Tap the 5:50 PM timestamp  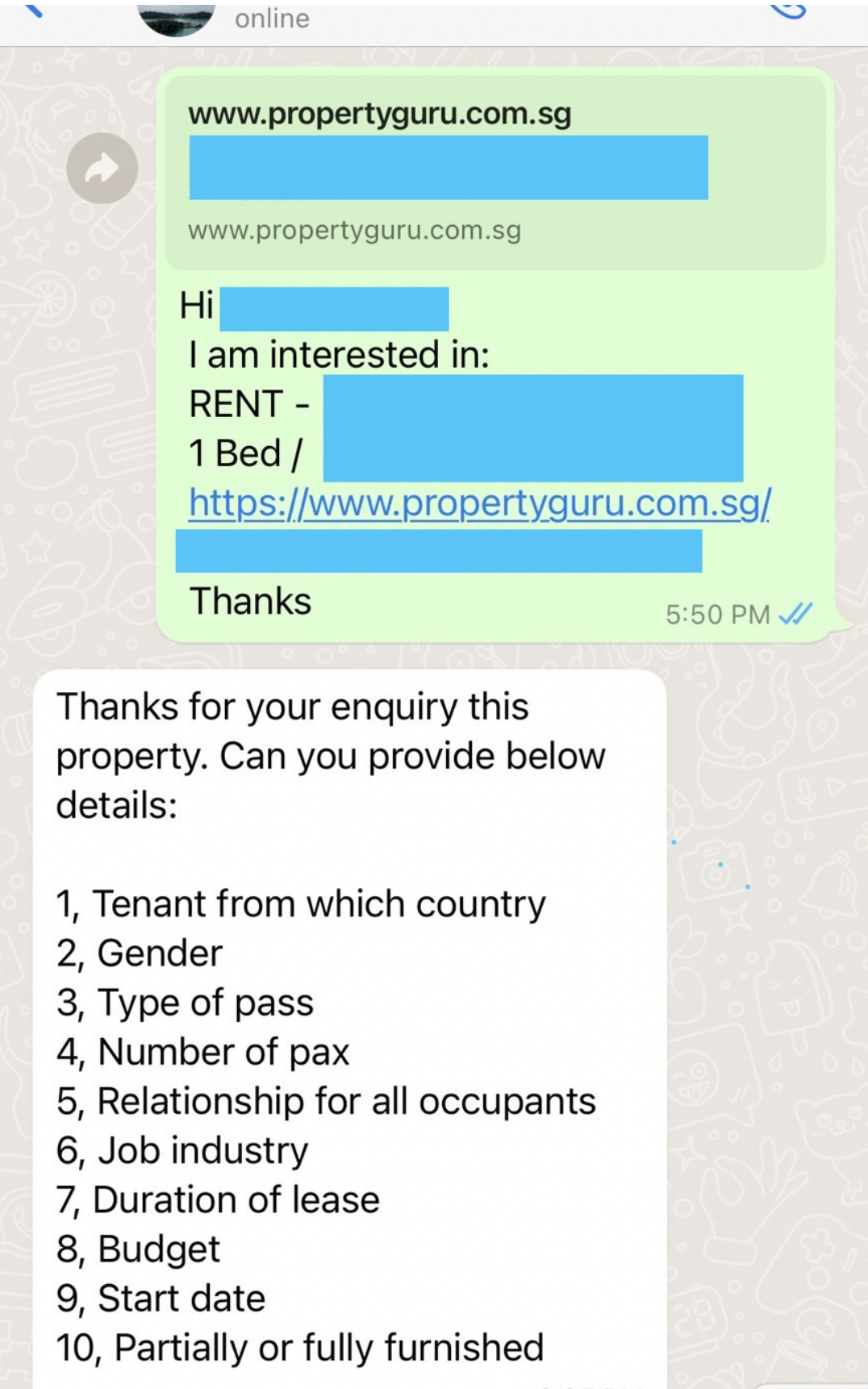click(717, 614)
